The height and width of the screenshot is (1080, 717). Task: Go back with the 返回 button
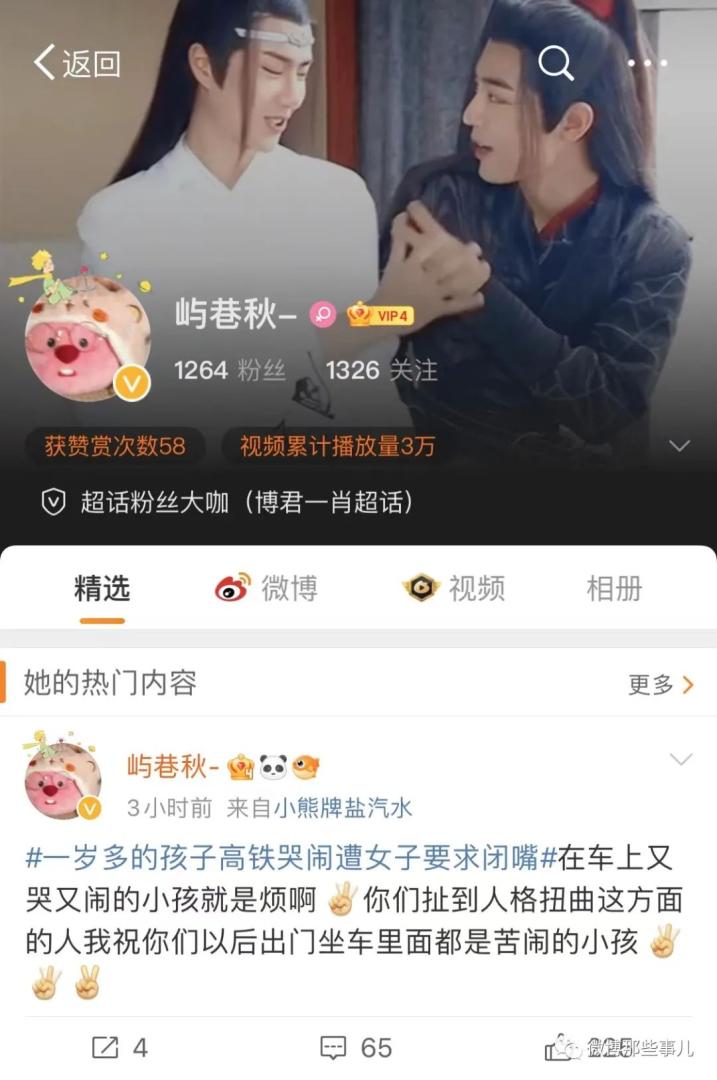pyautogui.click(x=77, y=63)
